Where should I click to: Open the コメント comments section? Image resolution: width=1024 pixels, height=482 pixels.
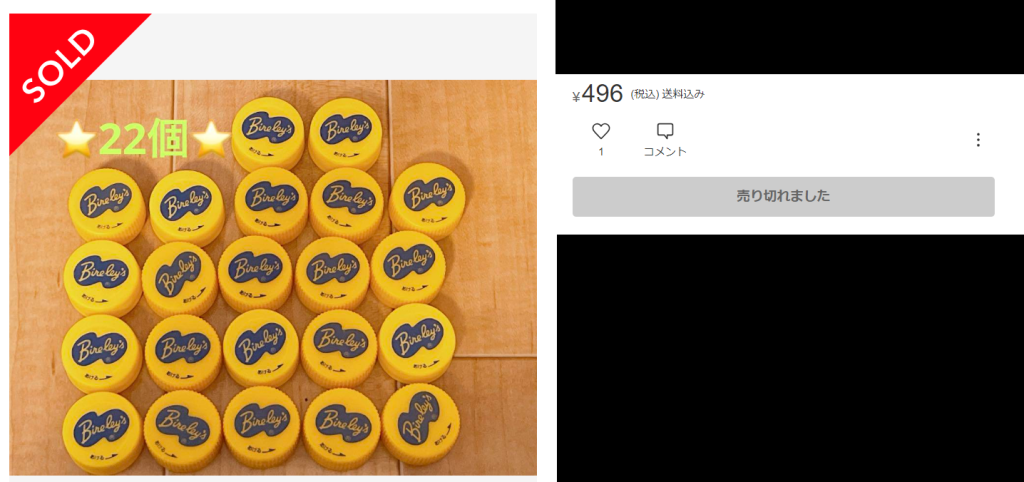[665, 139]
